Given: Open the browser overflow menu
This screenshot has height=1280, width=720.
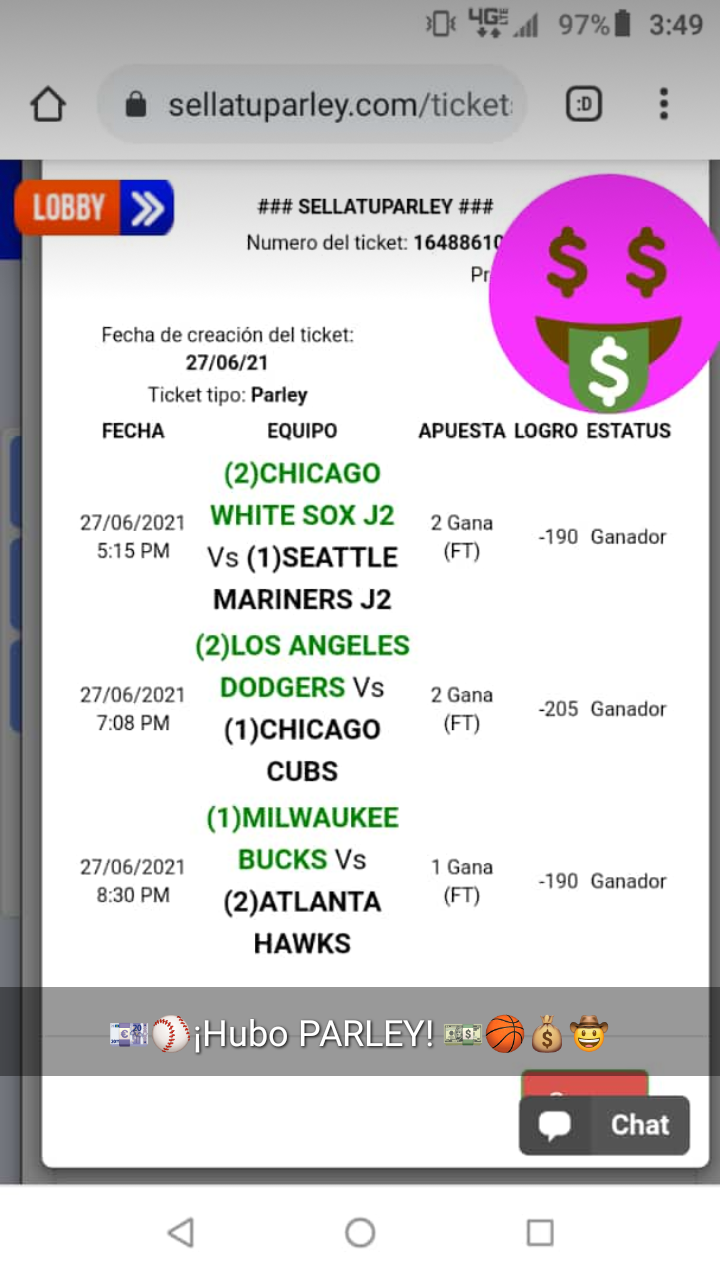Looking at the screenshot, I should [x=663, y=104].
